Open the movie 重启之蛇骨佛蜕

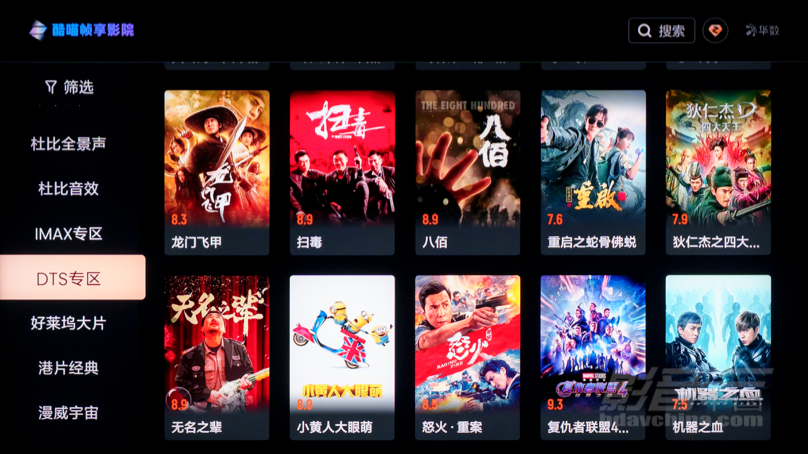[593, 170]
